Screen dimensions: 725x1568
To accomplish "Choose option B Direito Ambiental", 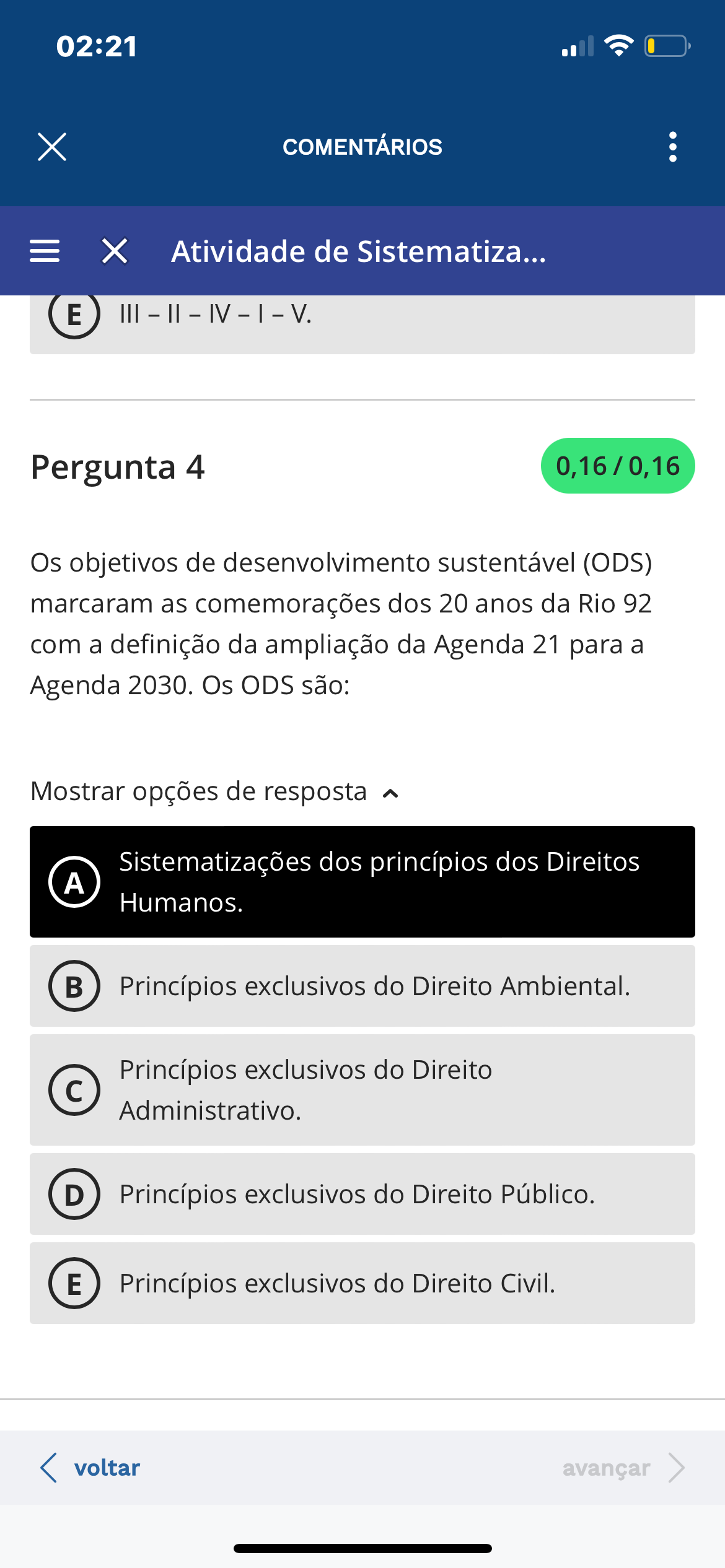I will [362, 986].
